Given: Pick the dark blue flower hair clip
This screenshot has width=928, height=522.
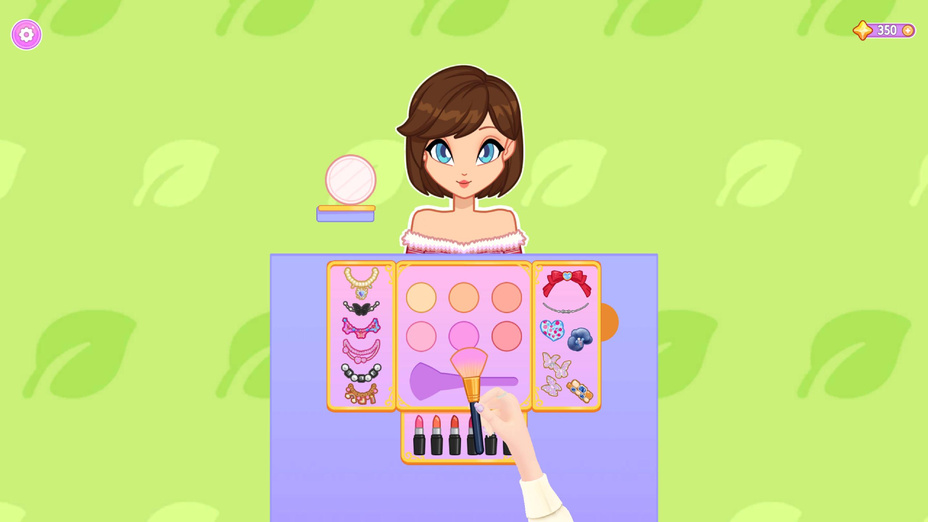Looking at the screenshot, I should tap(580, 340).
